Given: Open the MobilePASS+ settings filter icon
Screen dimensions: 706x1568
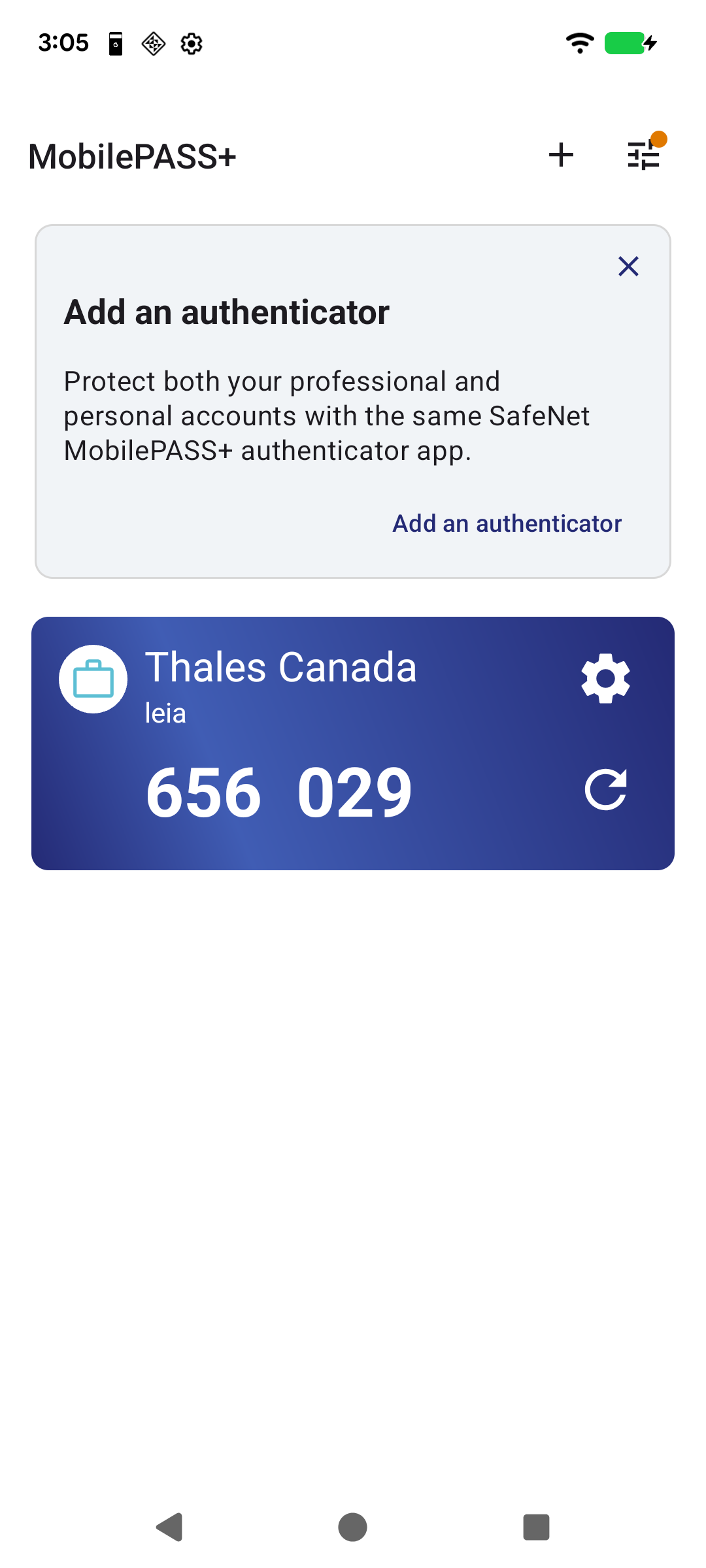Looking at the screenshot, I should click(643, 157).
